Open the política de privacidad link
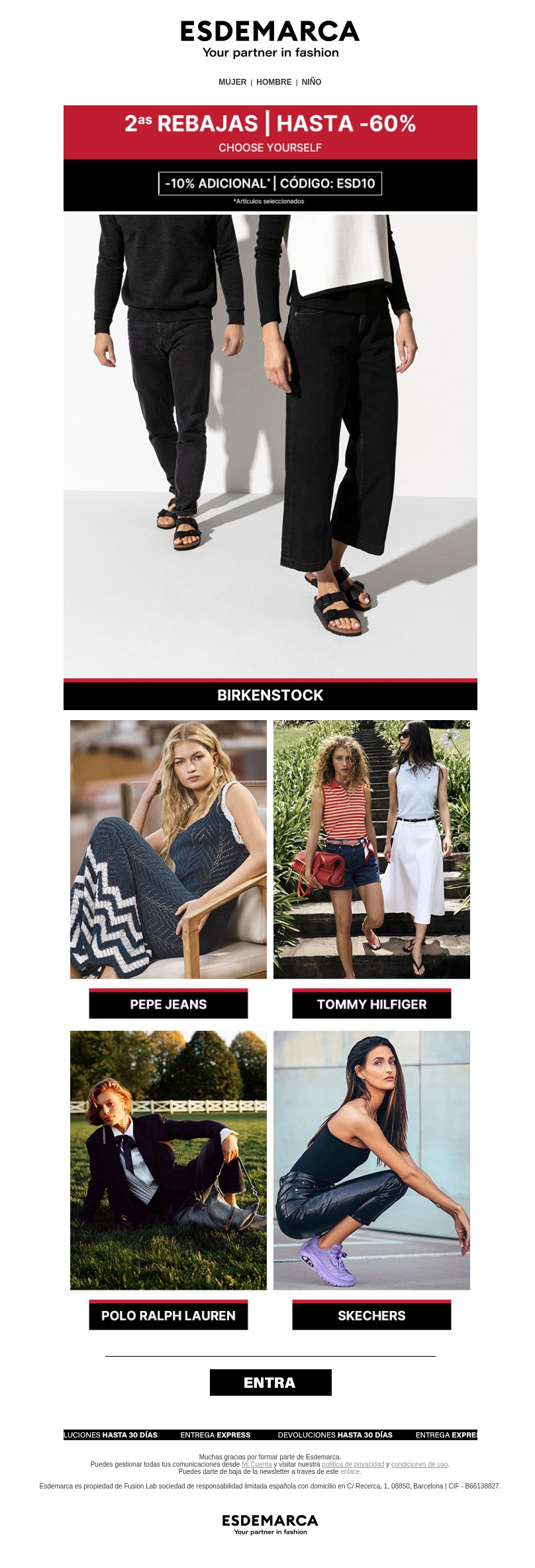The image size is (535, 1568). 353,1464
